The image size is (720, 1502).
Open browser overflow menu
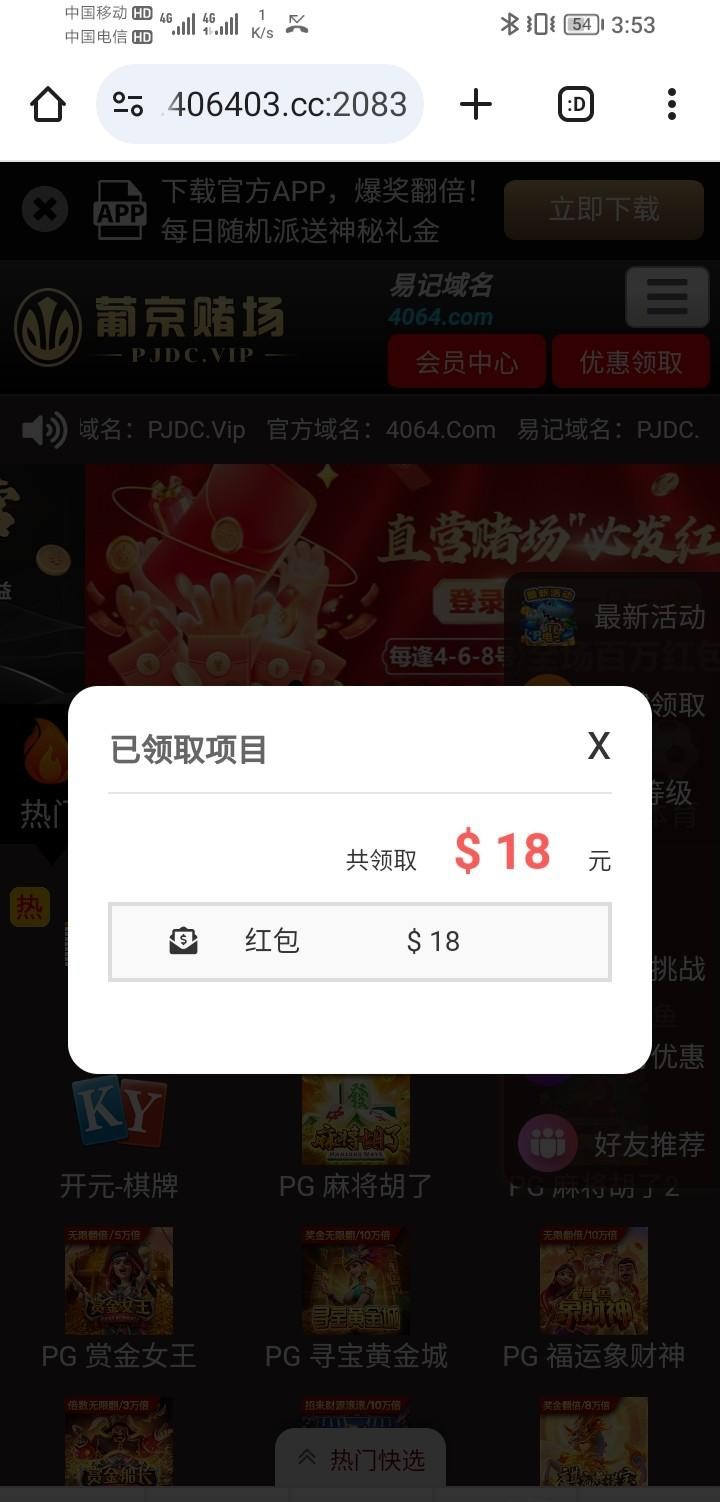click(671, 104)
